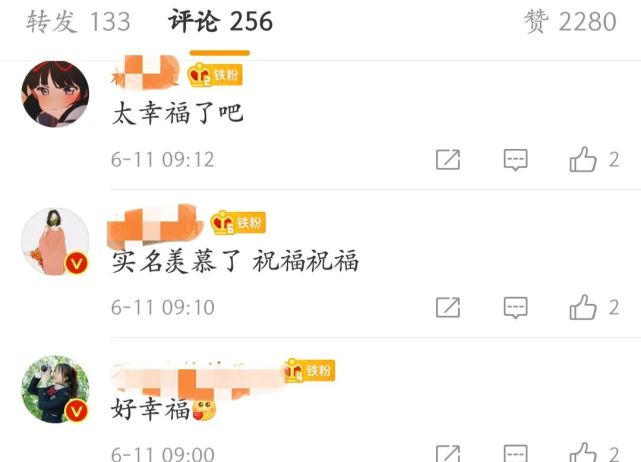Repost the comment 实名羡慕了 祝福祝福

pyautogui.click(x=448, y=307)
